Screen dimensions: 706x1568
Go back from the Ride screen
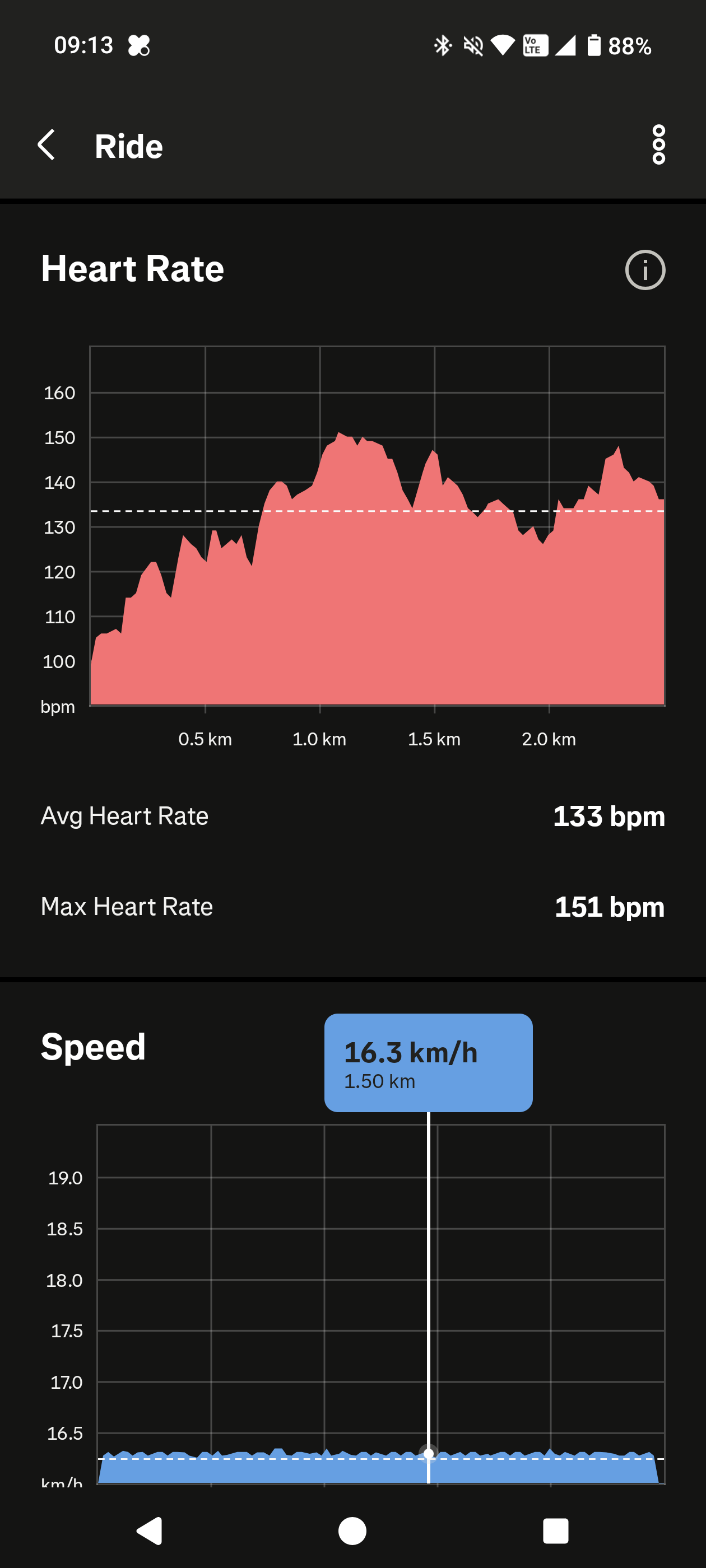(47, 146)
